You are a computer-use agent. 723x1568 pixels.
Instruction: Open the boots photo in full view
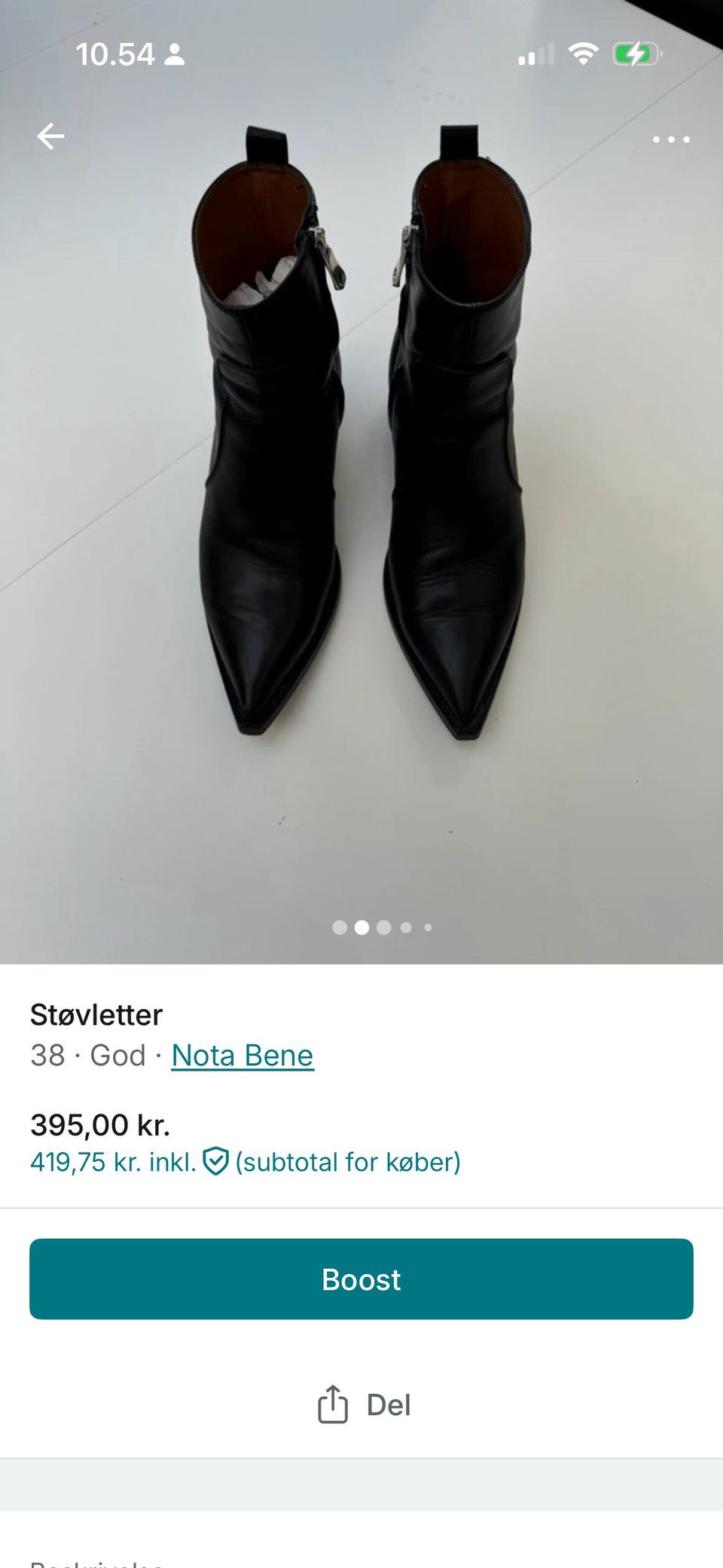point(361,482)
